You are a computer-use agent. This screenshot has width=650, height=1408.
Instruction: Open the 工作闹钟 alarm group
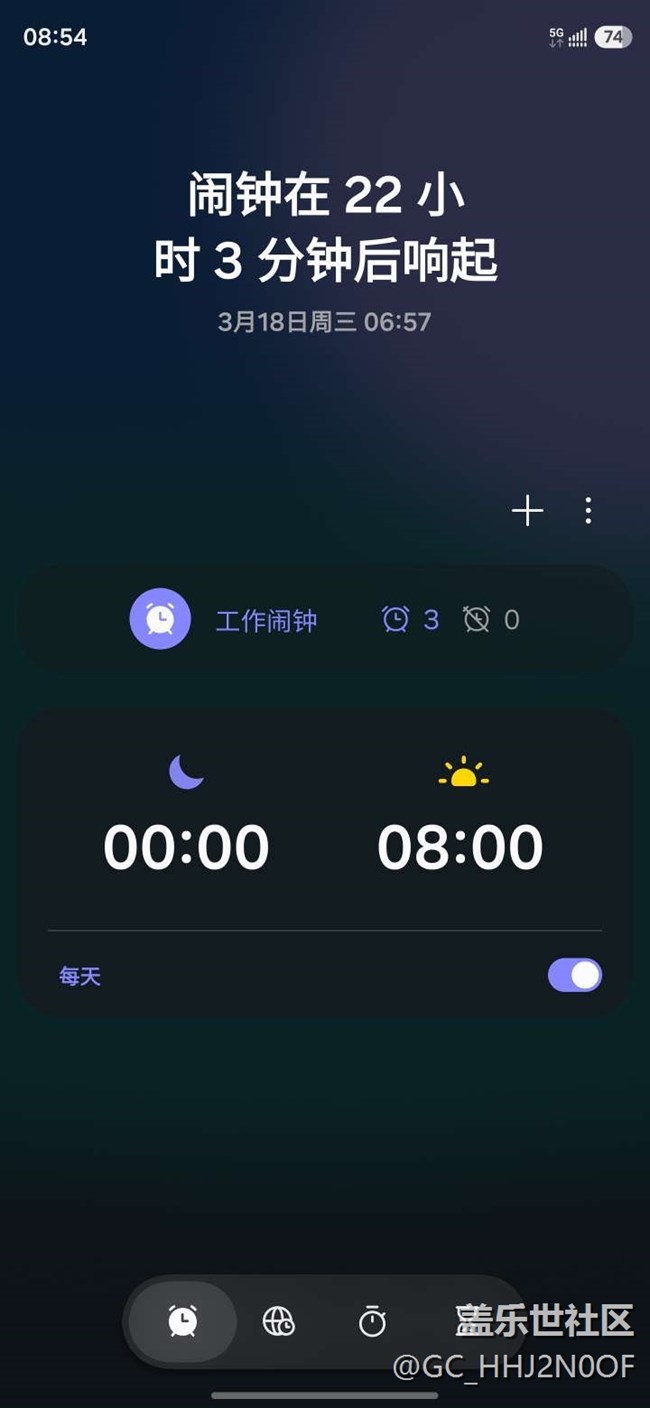coord(266,620)
